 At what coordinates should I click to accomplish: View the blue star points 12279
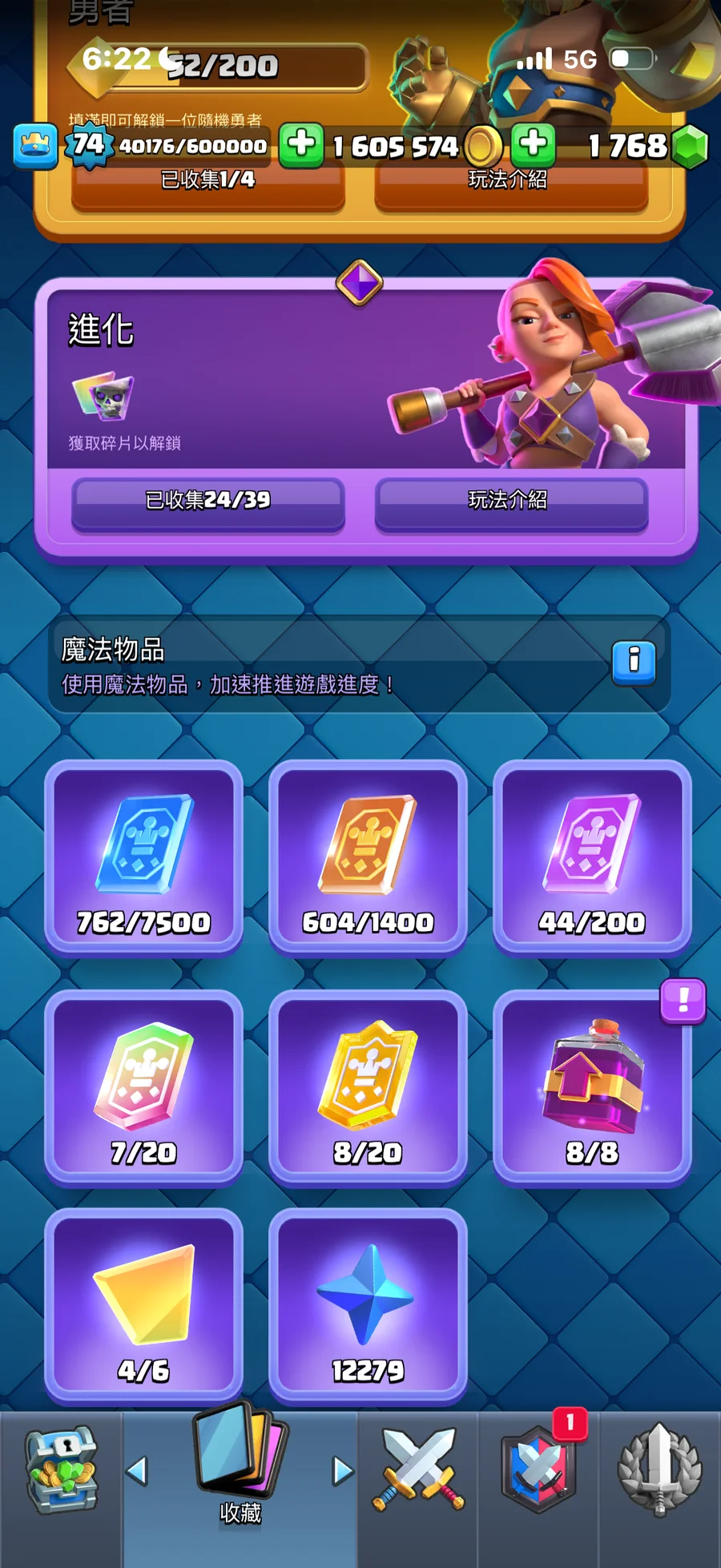click(368, 1306)
